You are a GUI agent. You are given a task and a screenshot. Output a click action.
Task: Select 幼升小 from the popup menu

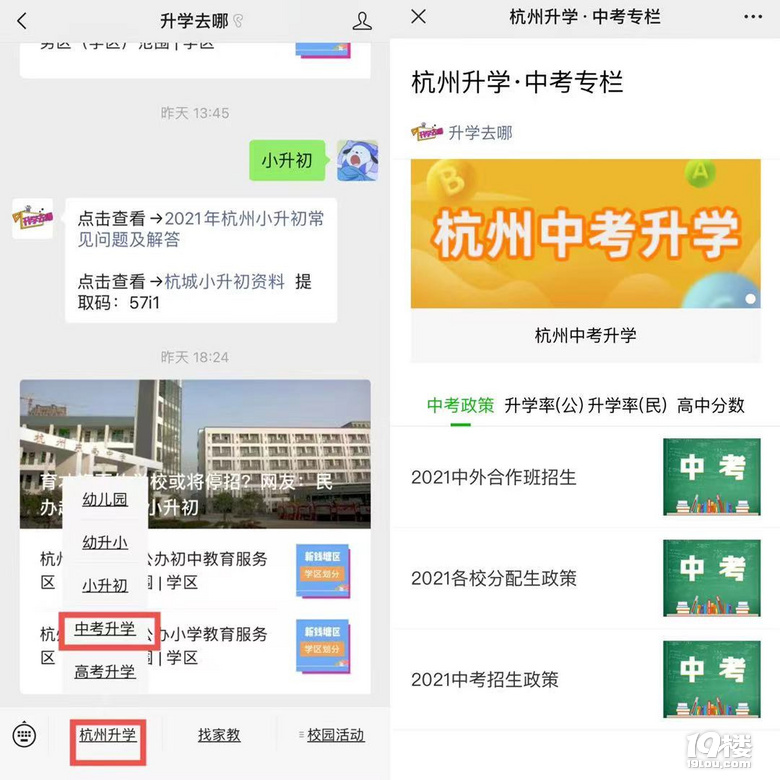[x=105, y=542]
